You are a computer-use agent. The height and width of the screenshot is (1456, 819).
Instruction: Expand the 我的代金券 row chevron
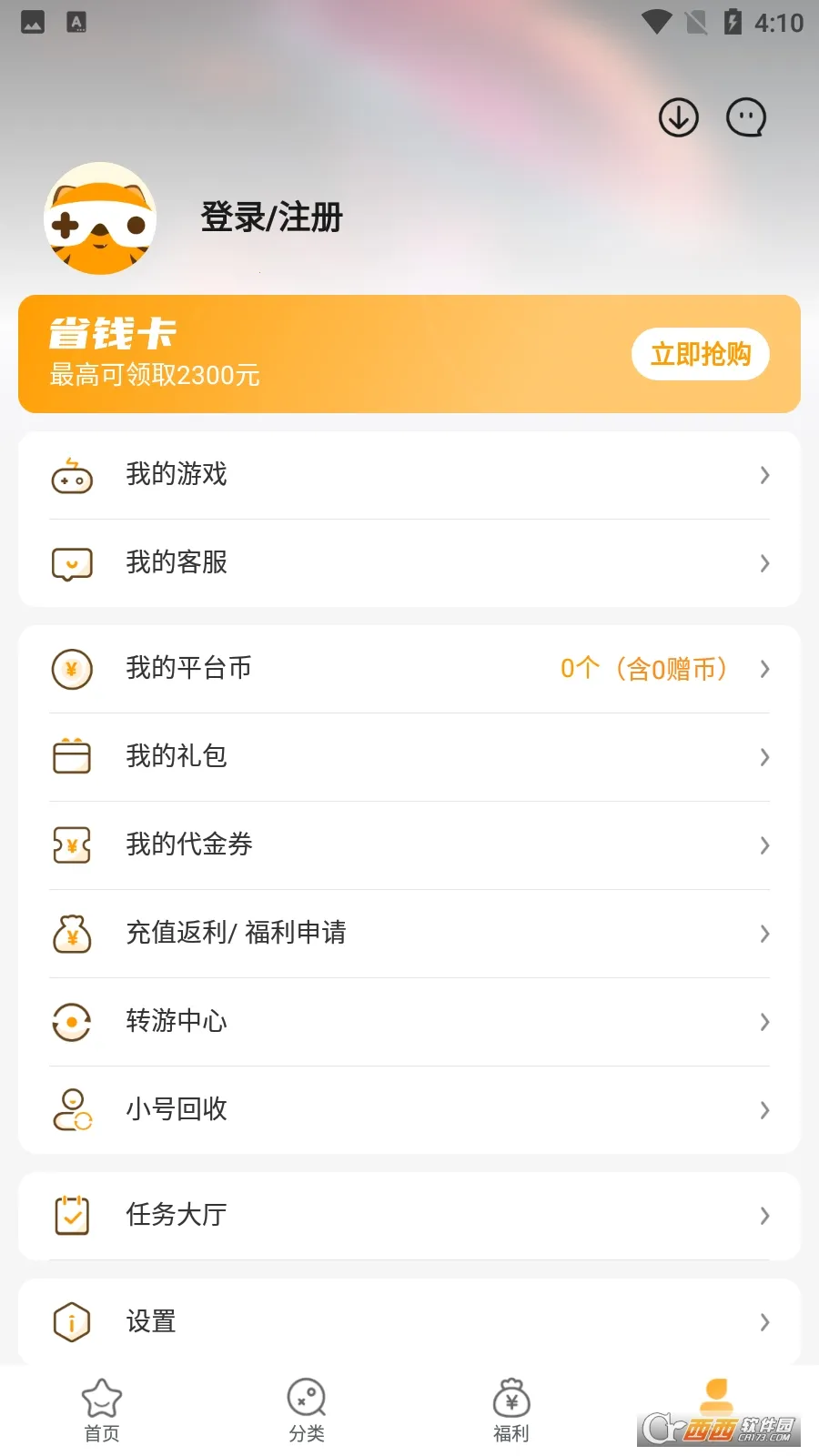763,845
